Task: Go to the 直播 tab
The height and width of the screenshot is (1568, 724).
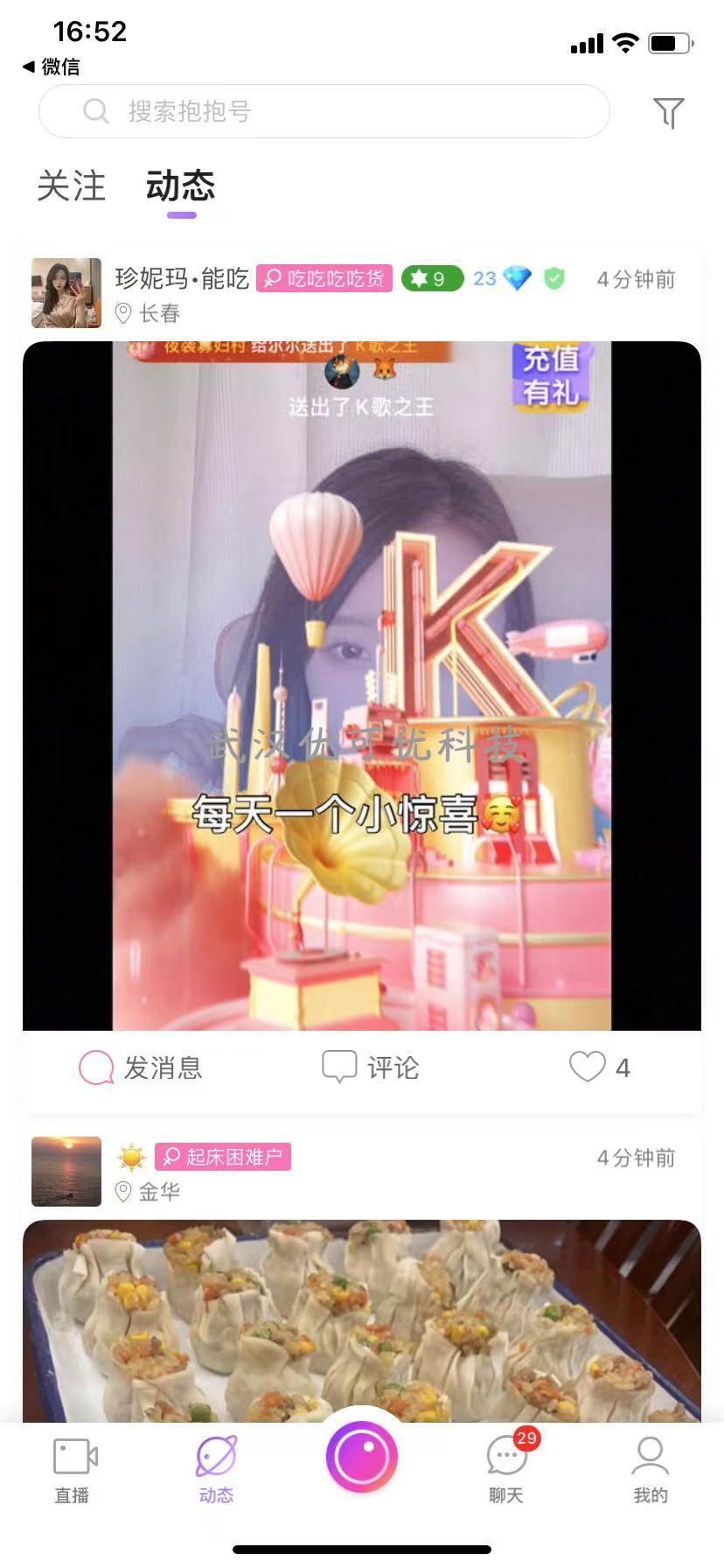Action: tap(73, 1470)
